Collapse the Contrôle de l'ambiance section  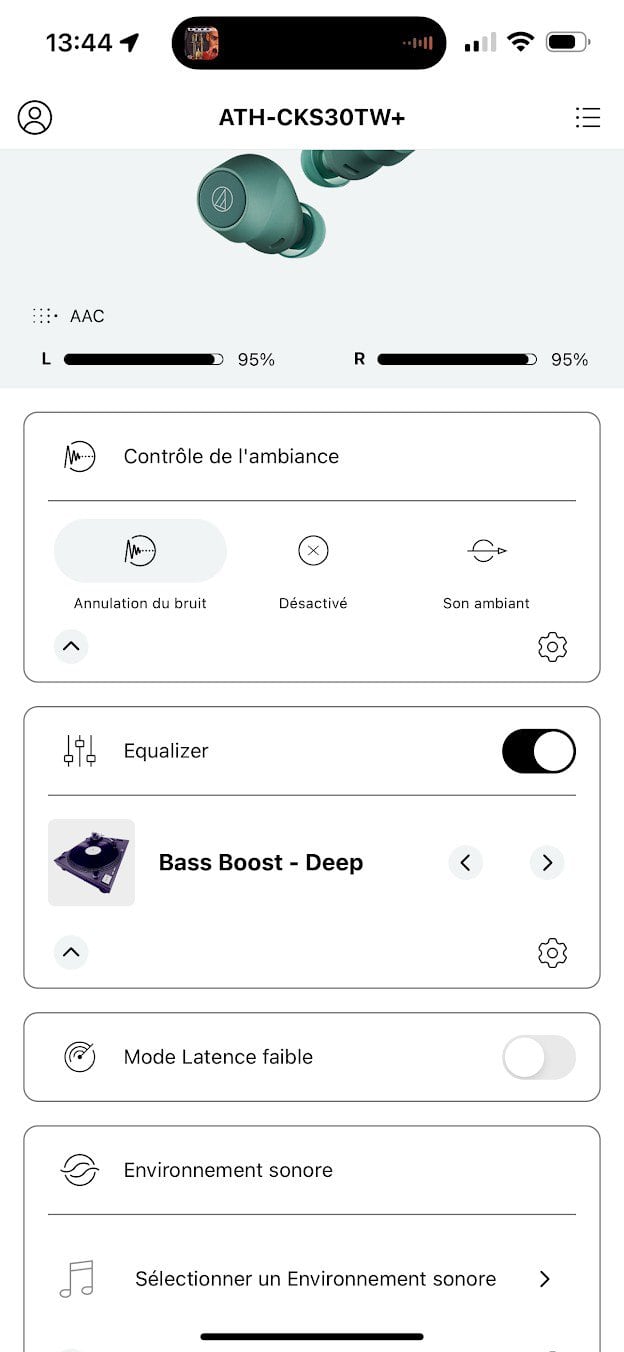(70, 647)
